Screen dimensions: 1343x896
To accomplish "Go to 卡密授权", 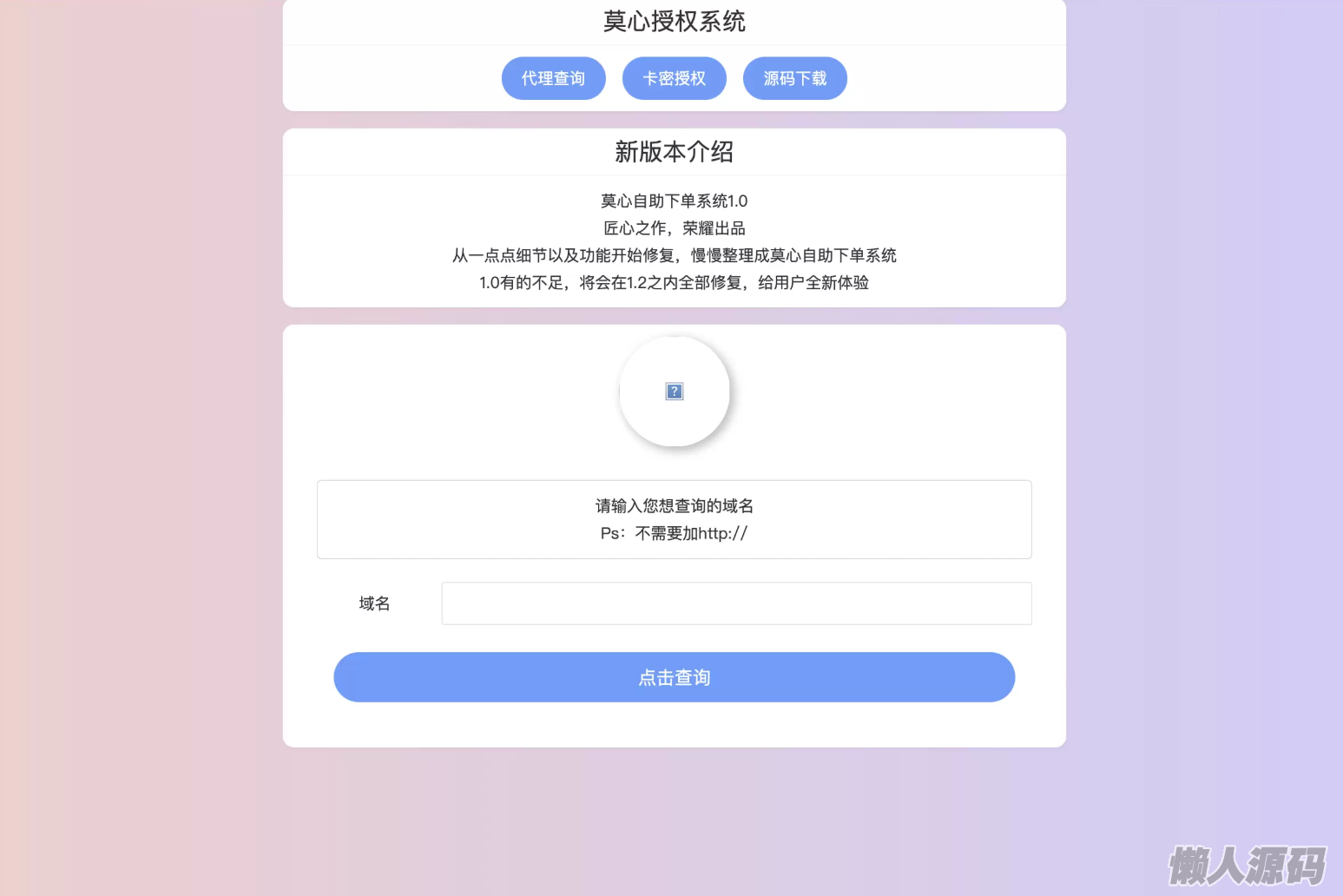I will pos(674,78).
